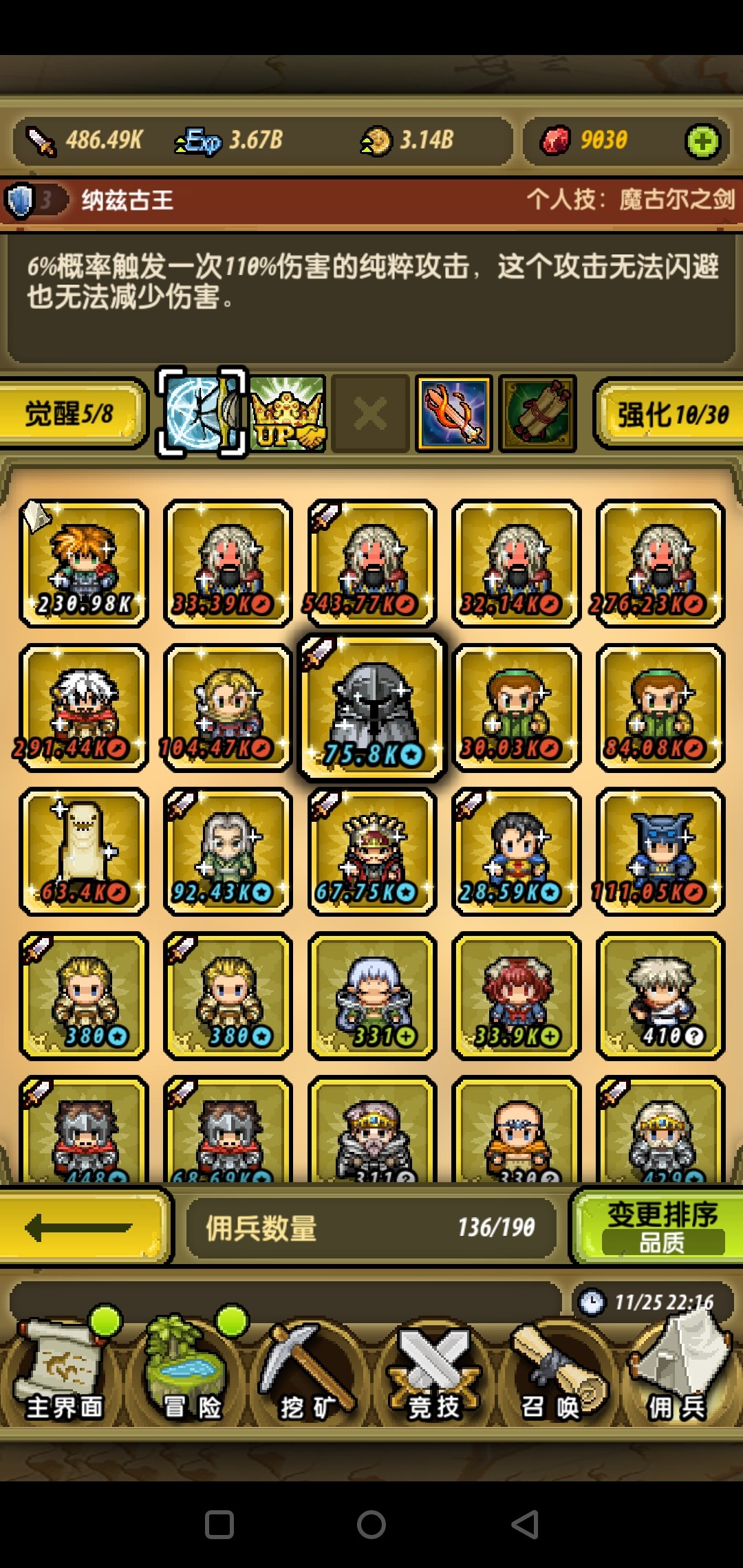
Task: Select the crown UP skill icon
Action: (x=288, y=413)
